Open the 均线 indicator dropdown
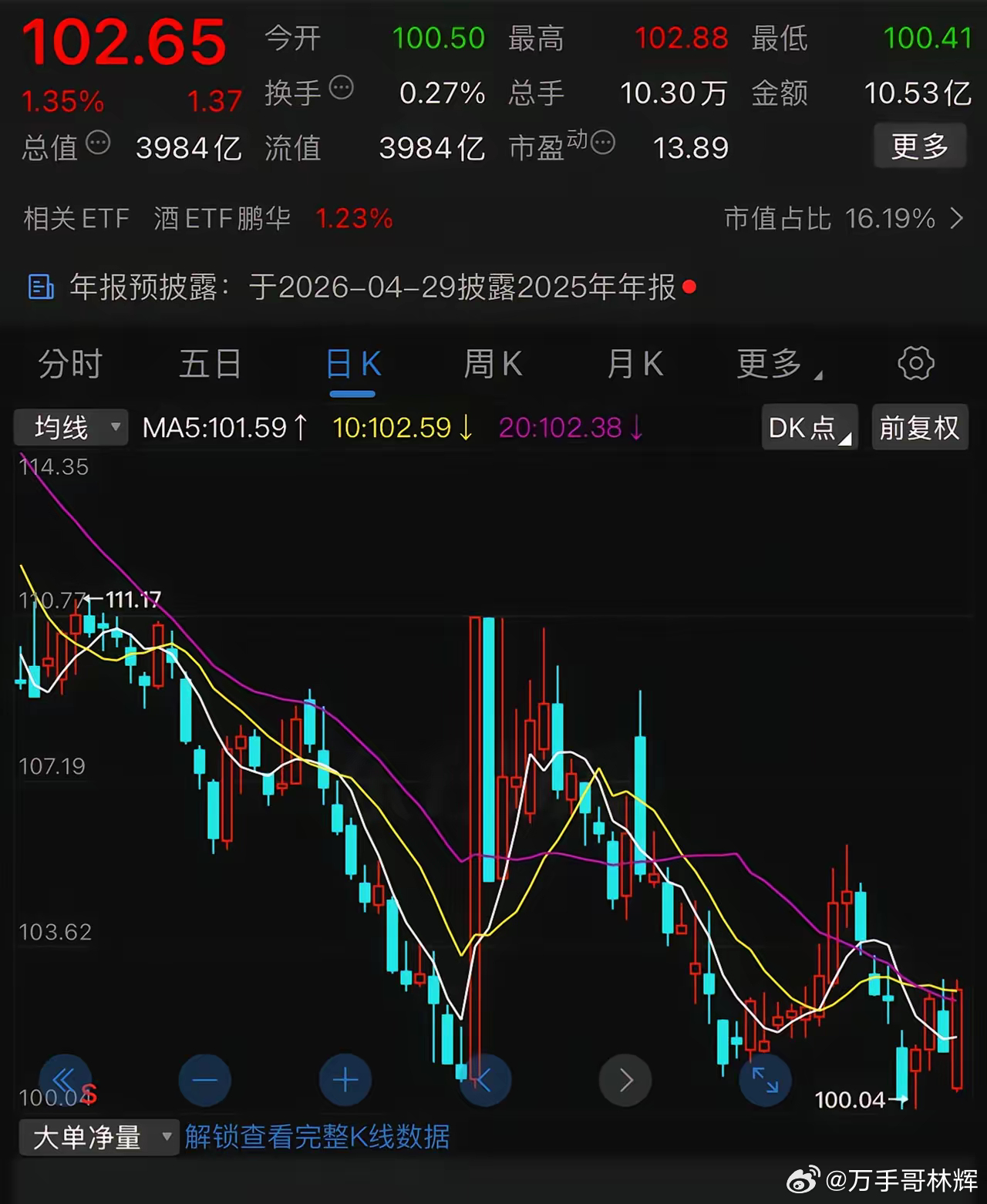The image size is (987, 1204). click(x=70, y=427)
